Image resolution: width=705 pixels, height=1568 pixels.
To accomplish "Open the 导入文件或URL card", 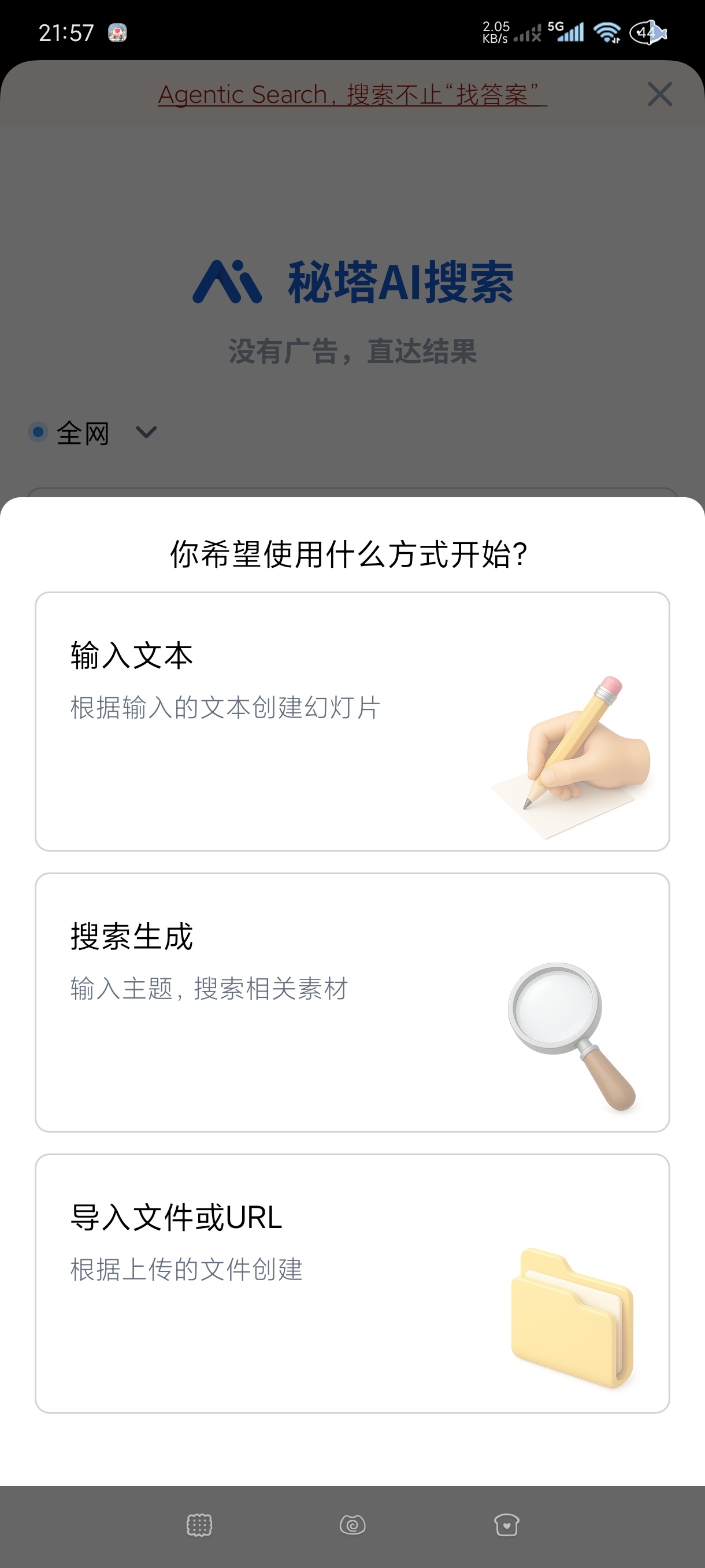I will (x=352, y=1282).
